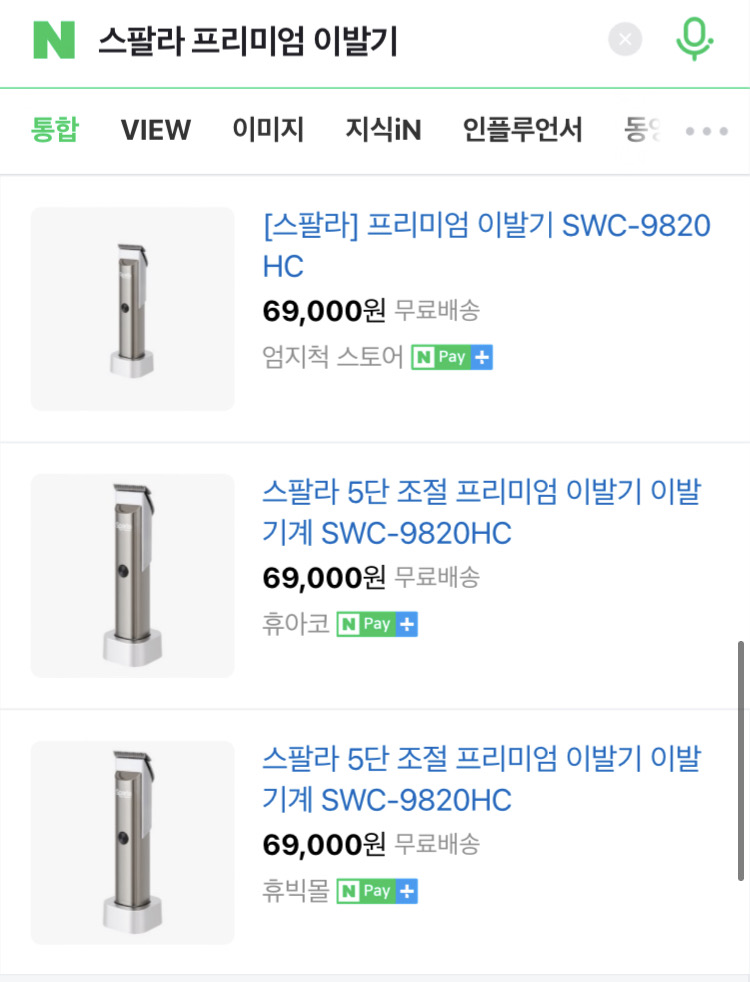The height and width of the screenshot is (982, 750).
Task: Click the clear search query X icon
Action: pyautogui.click(x=625, y=39)
